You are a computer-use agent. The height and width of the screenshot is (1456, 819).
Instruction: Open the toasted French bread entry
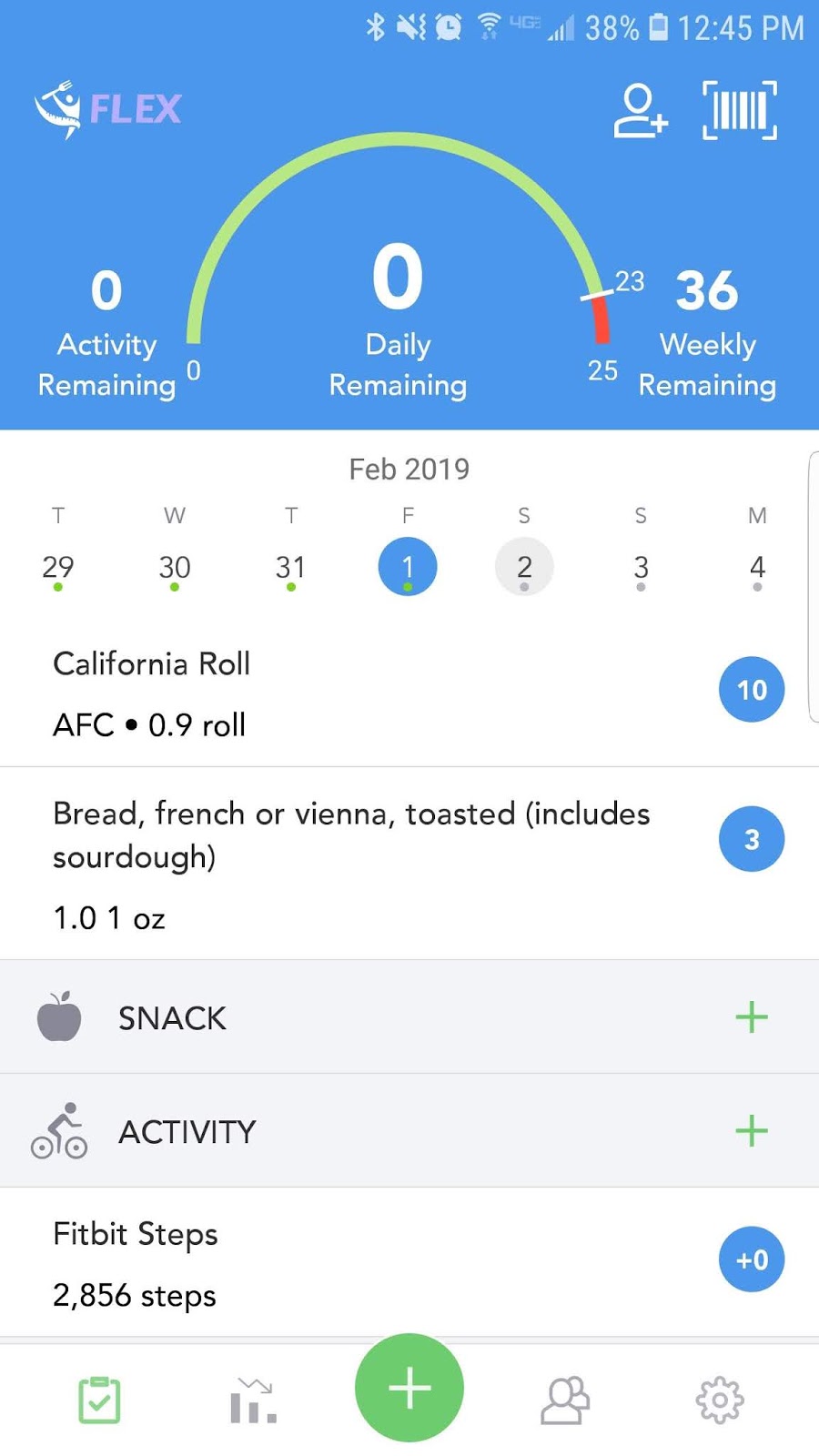[x=409, y=864]
